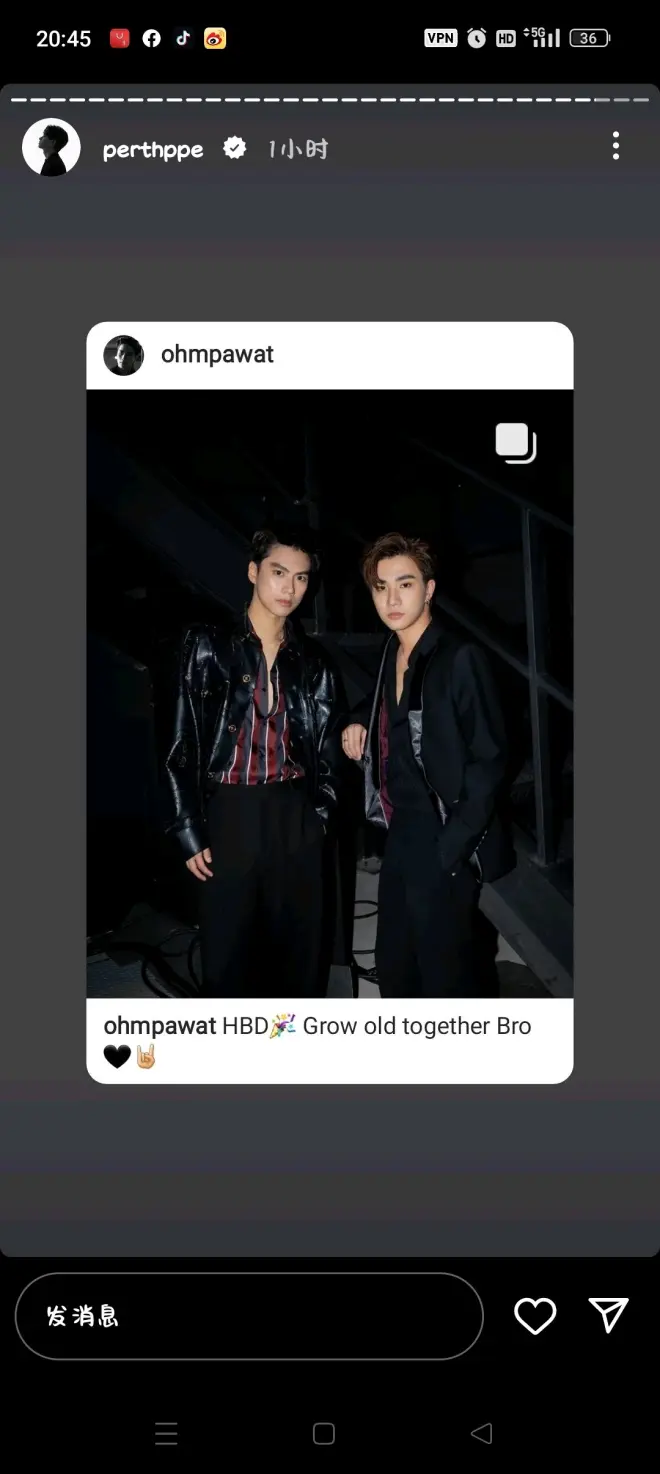
Task: Open the perthppe username link
Action: click(x=153, y=149)
